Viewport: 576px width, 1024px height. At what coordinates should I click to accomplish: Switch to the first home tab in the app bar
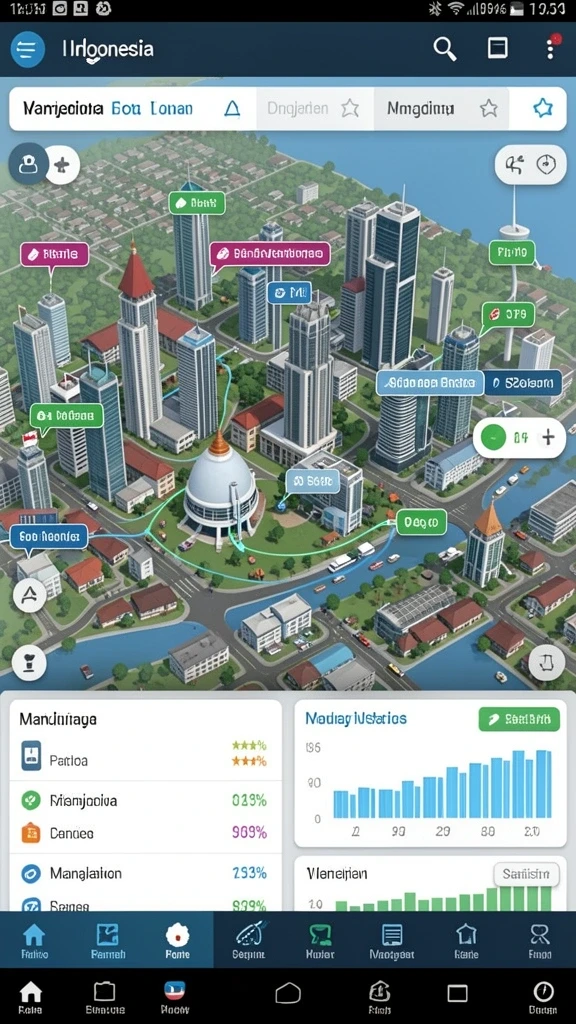point(34,940)
